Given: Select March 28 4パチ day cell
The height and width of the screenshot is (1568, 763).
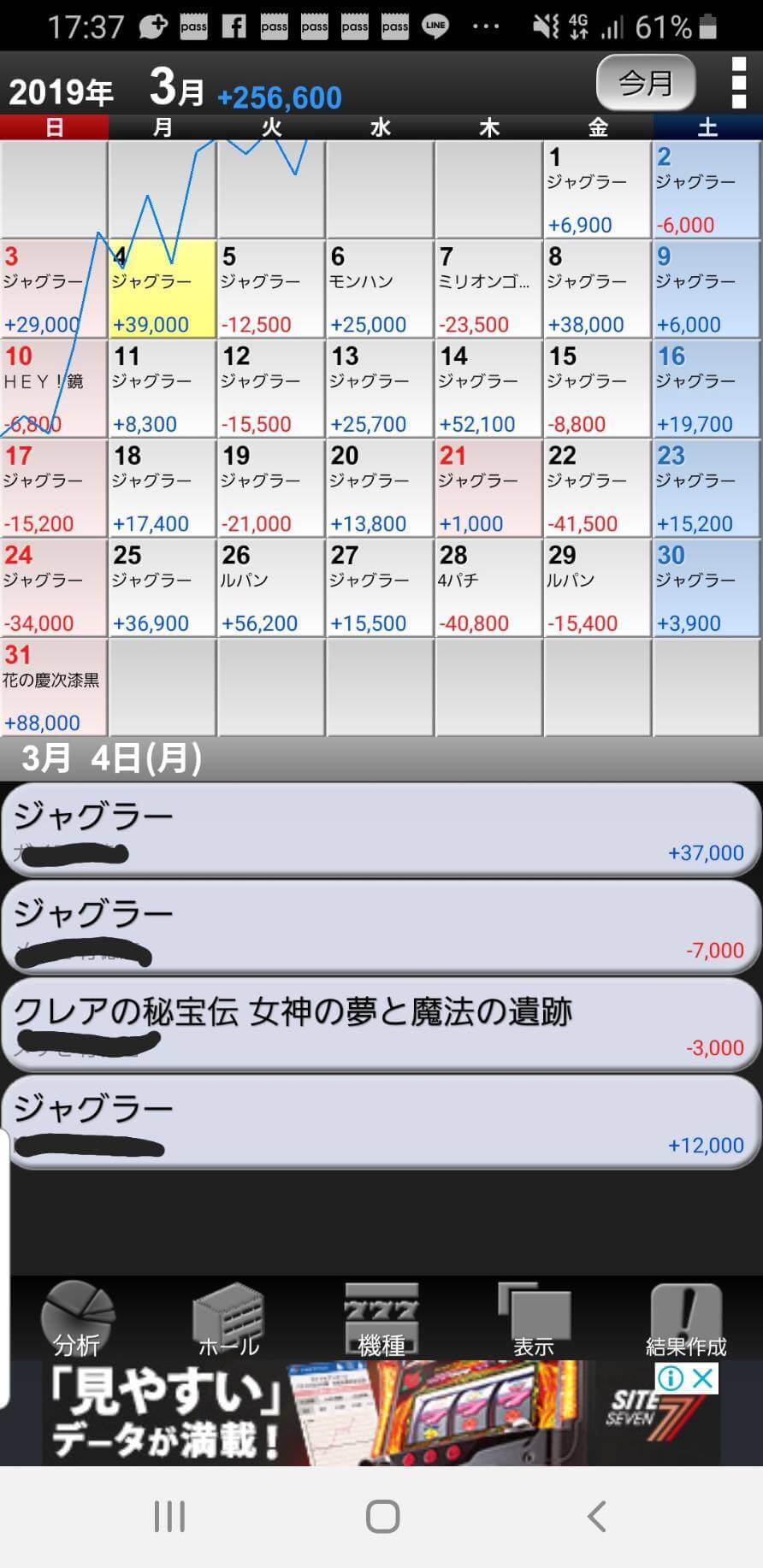Looking at the screenshot, I should click(x=488, y=588).
